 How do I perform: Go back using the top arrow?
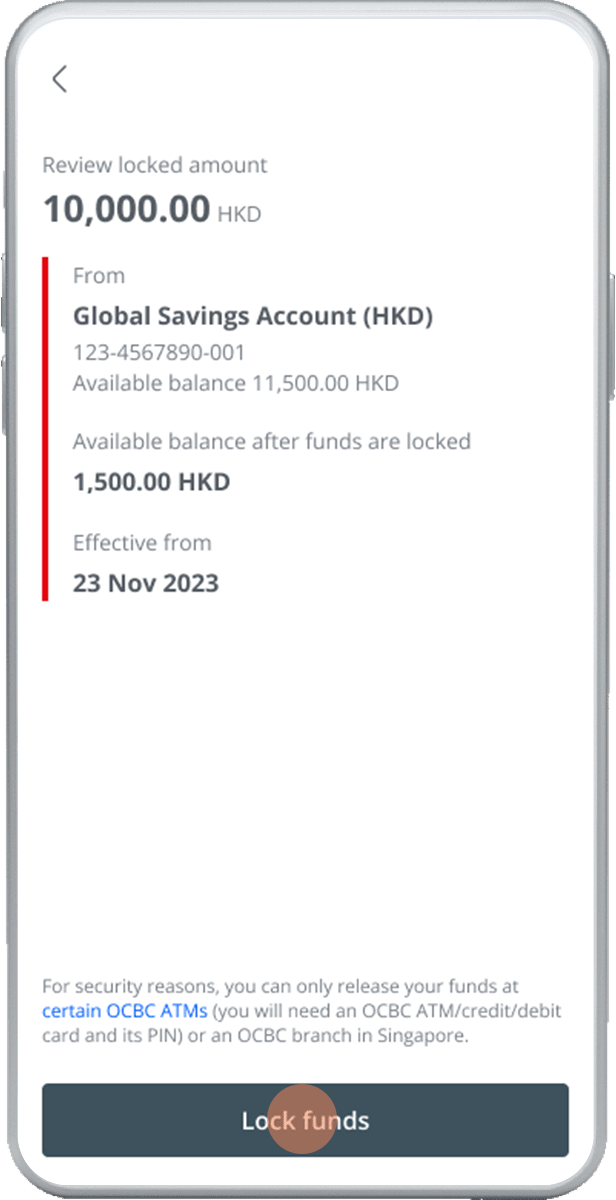(x=60, y=79)
